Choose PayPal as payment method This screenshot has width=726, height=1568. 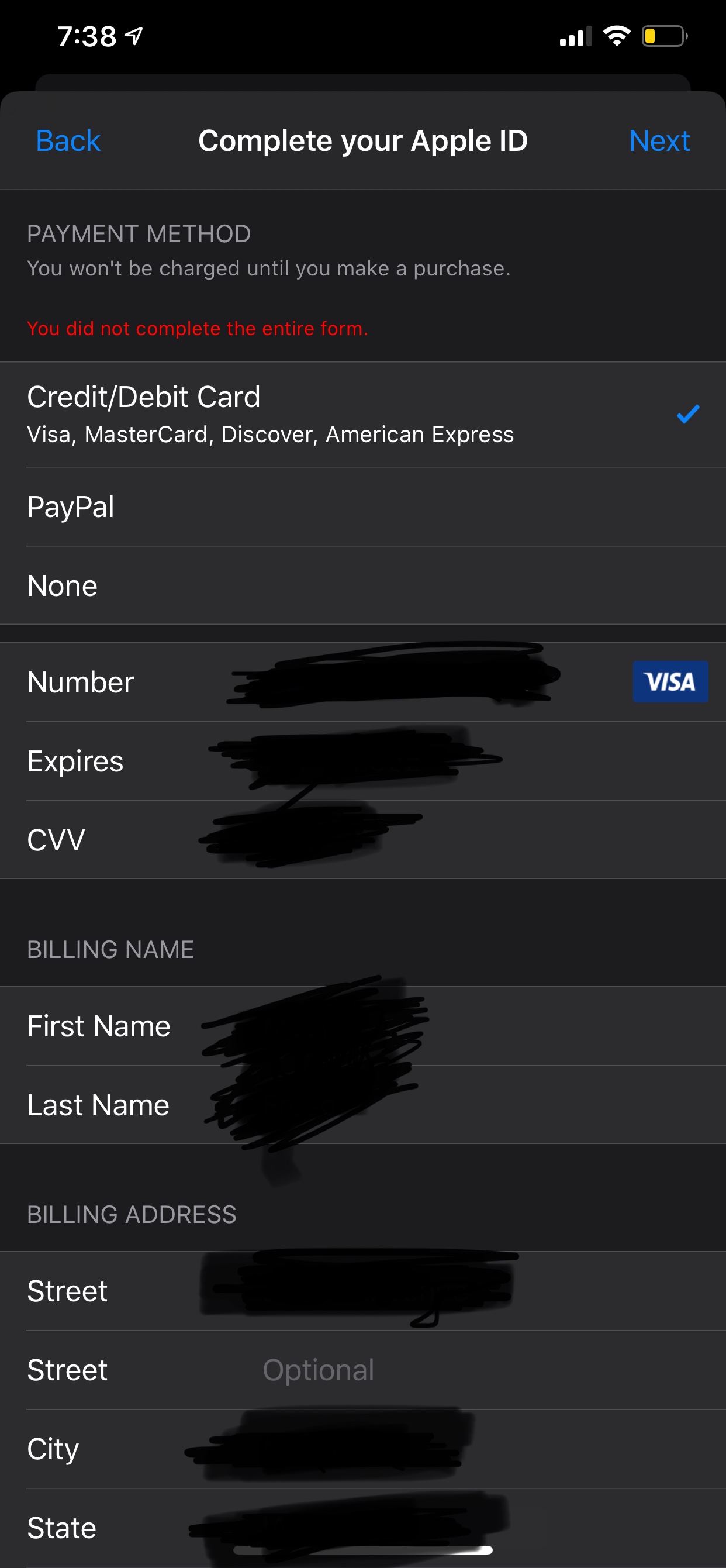click(x=362, y=507)
